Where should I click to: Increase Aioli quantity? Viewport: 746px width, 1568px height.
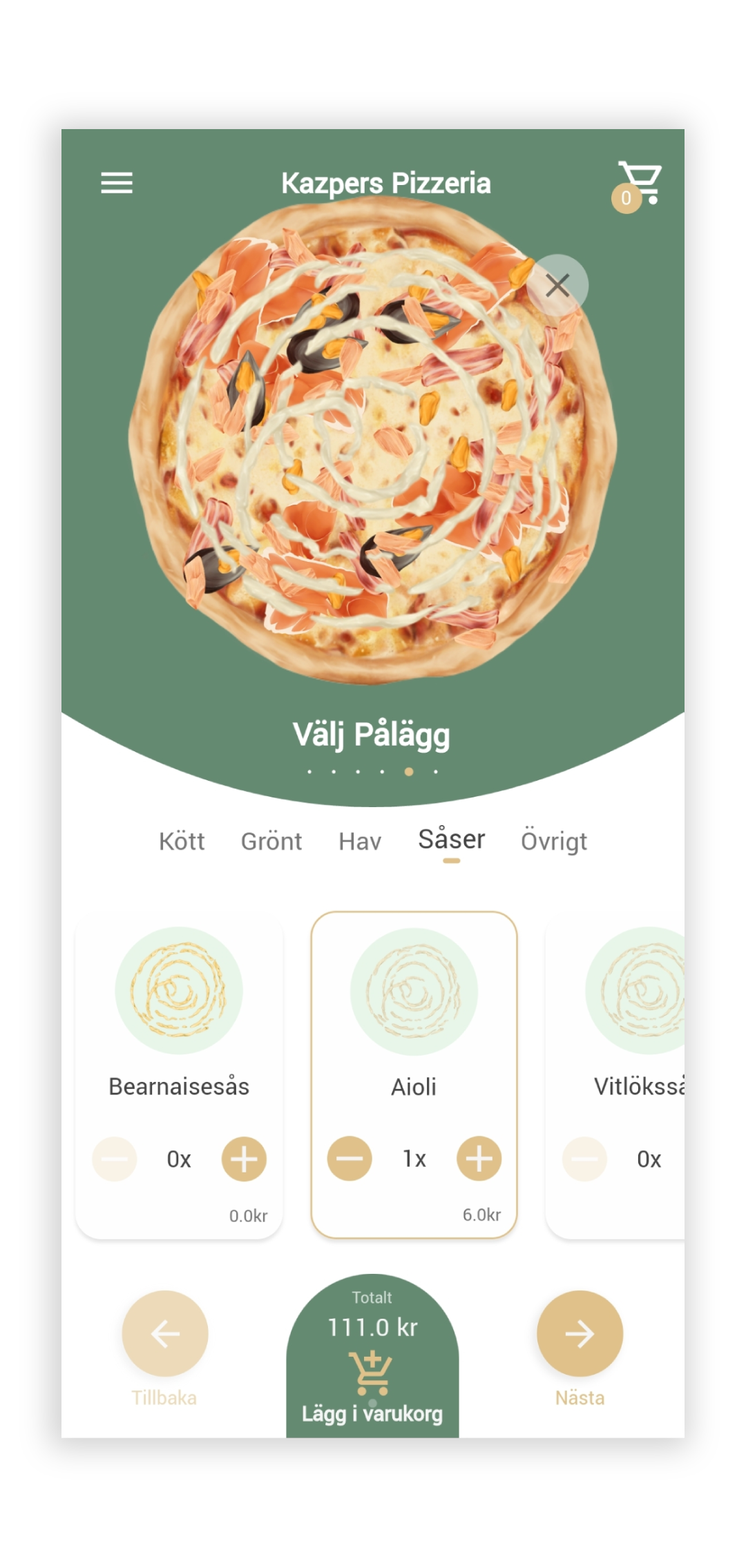[x=479, y=1159]
